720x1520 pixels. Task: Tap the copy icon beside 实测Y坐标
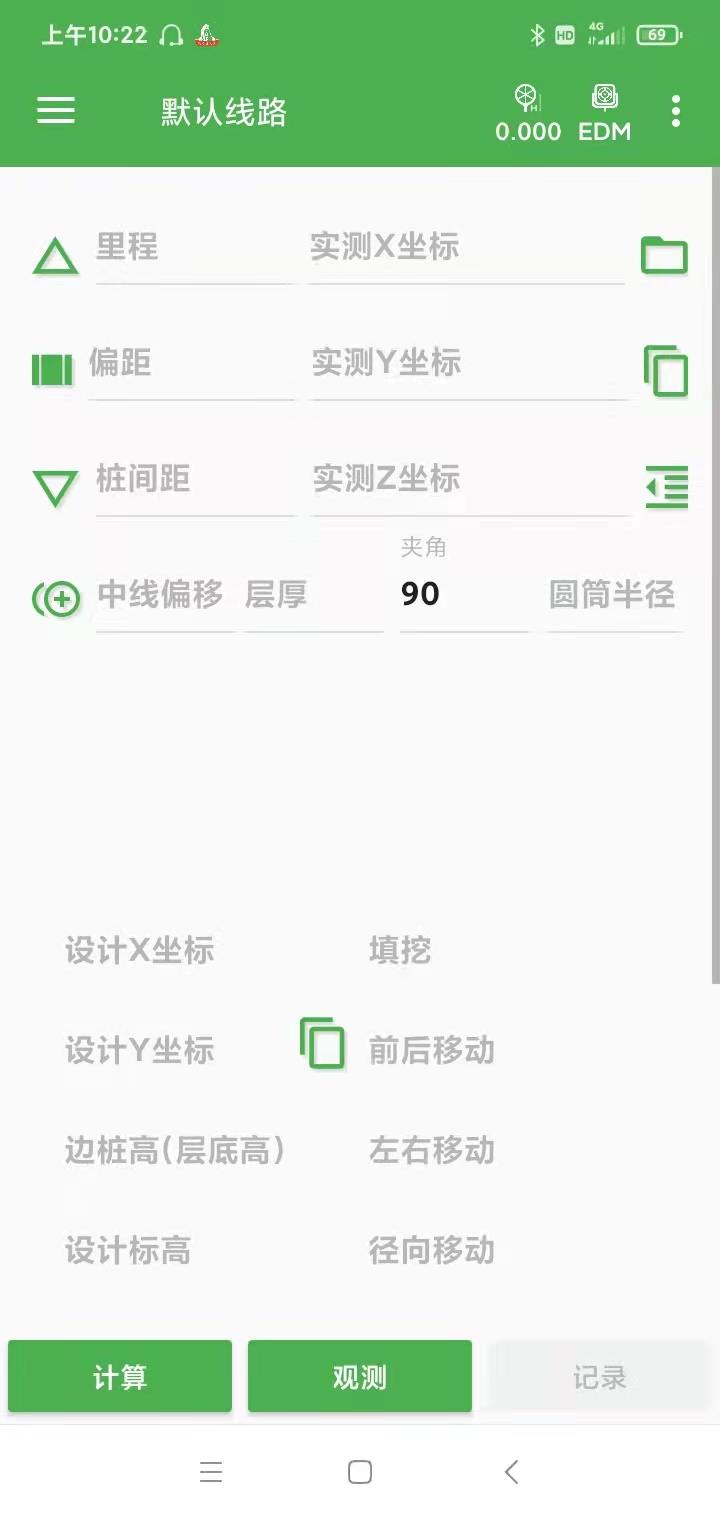tap(666, 371)
